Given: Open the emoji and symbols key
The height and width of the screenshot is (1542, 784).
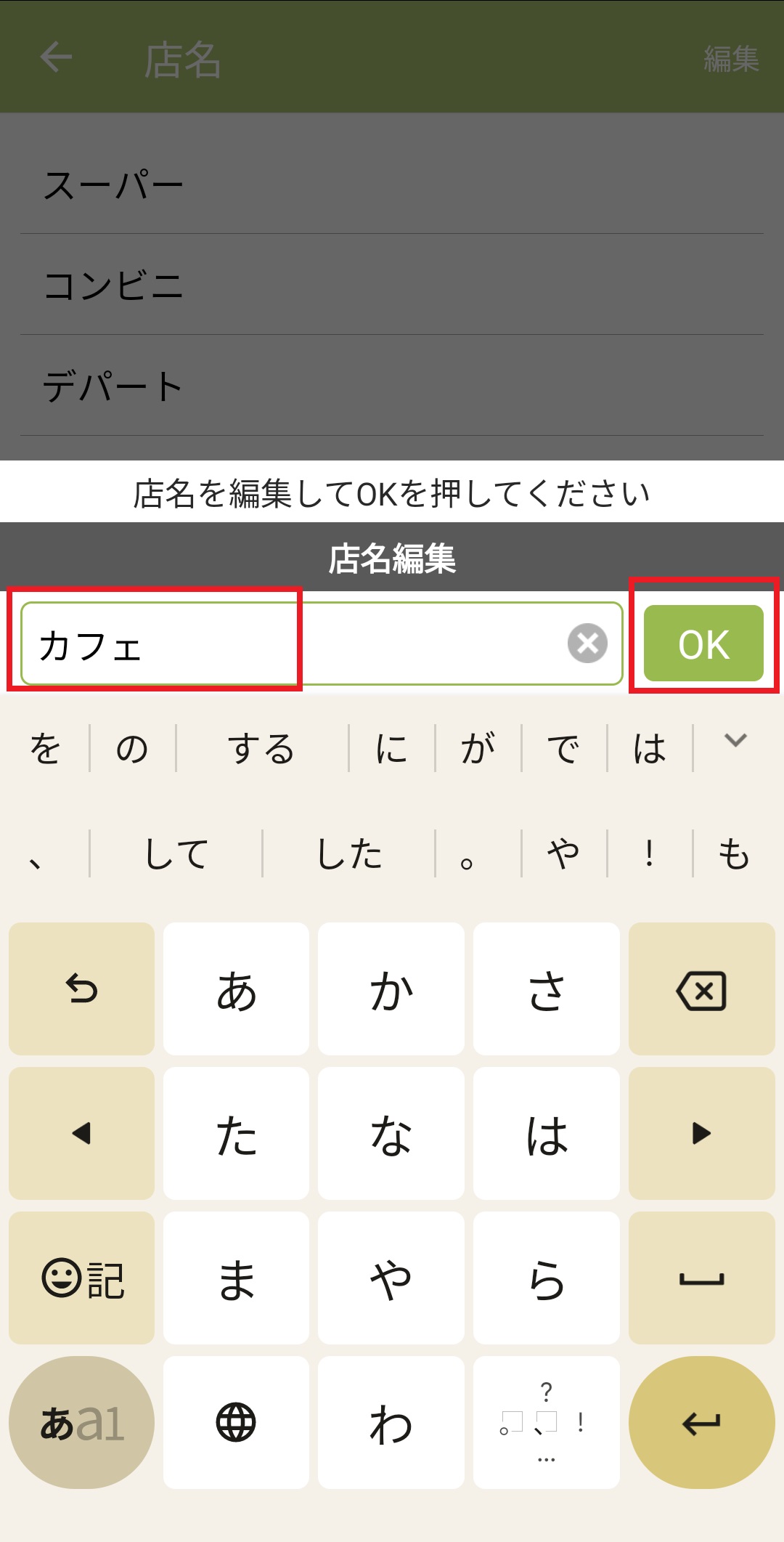Looking at the screenshot, I should [x=81, y=1278].
